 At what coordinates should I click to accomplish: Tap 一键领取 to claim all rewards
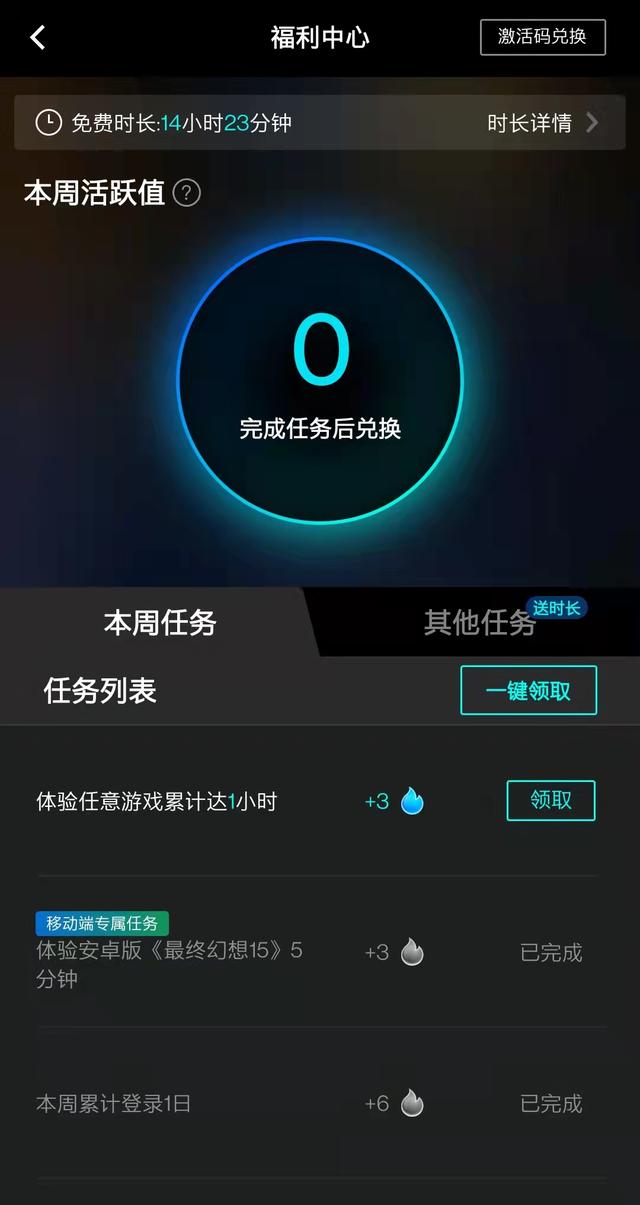click(x=528, y=690)
